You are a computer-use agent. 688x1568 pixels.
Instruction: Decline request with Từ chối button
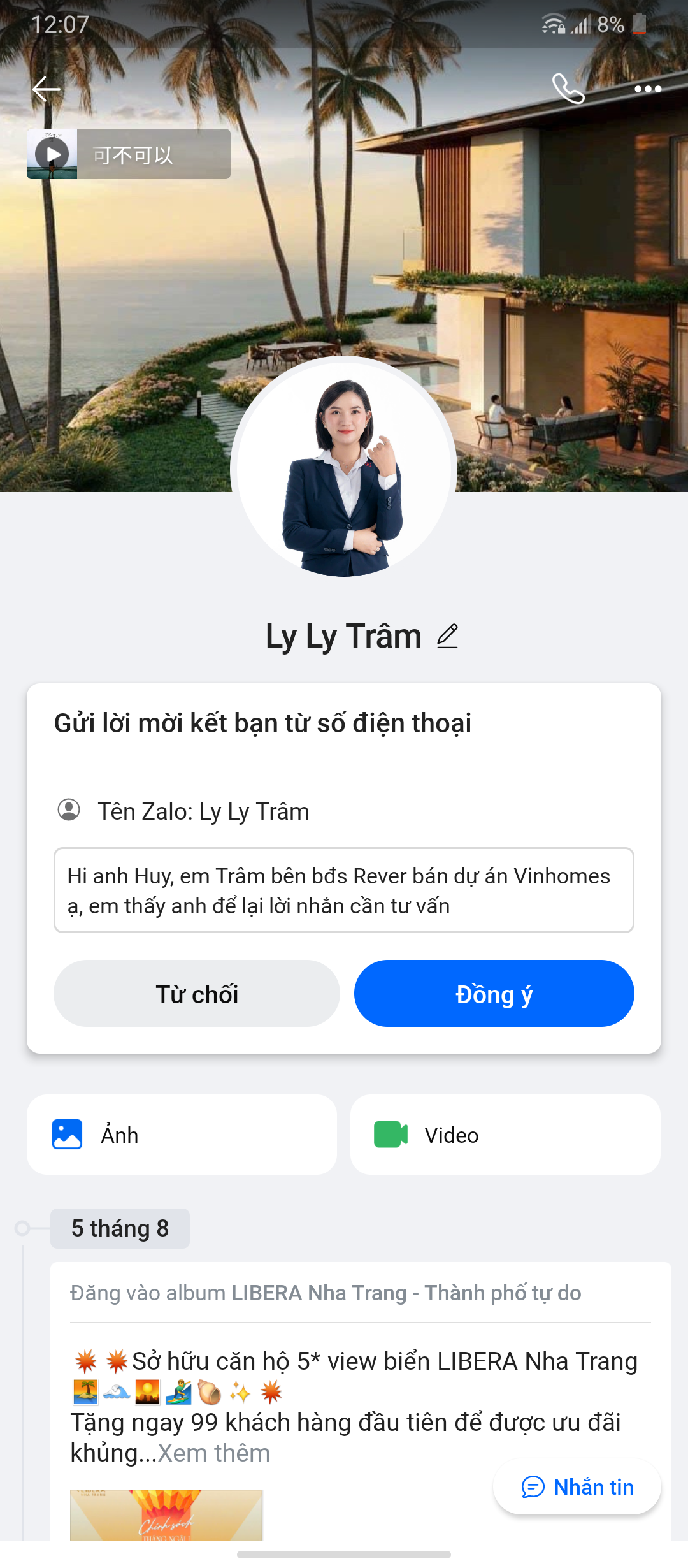click(196, 994)
